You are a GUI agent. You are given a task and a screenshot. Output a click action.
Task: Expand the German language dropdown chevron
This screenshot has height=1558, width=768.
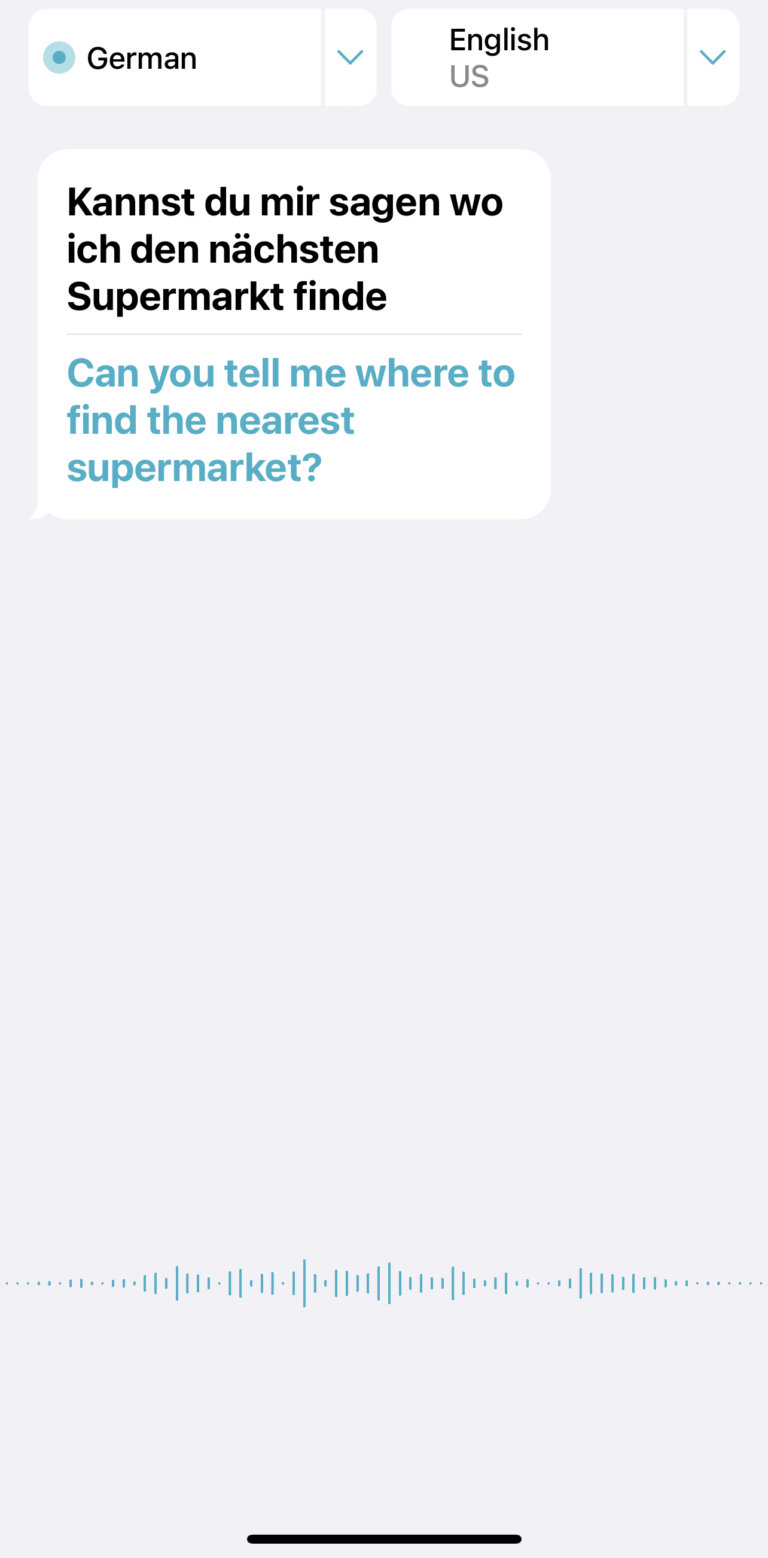(350, 58)
